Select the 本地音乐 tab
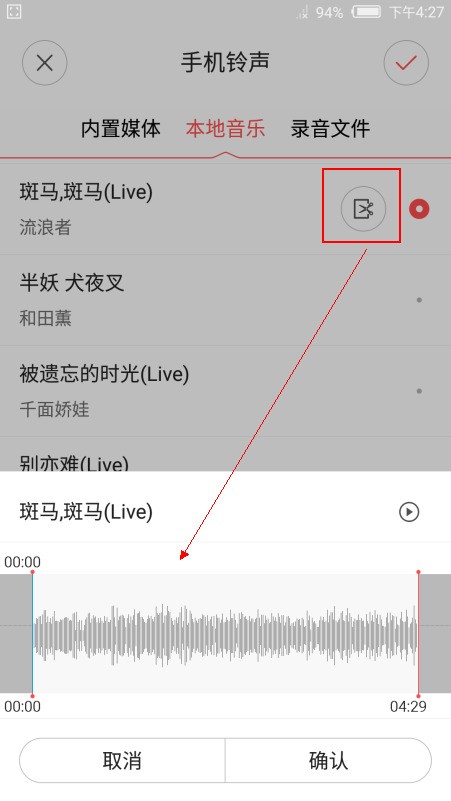 tap(225, 129)
